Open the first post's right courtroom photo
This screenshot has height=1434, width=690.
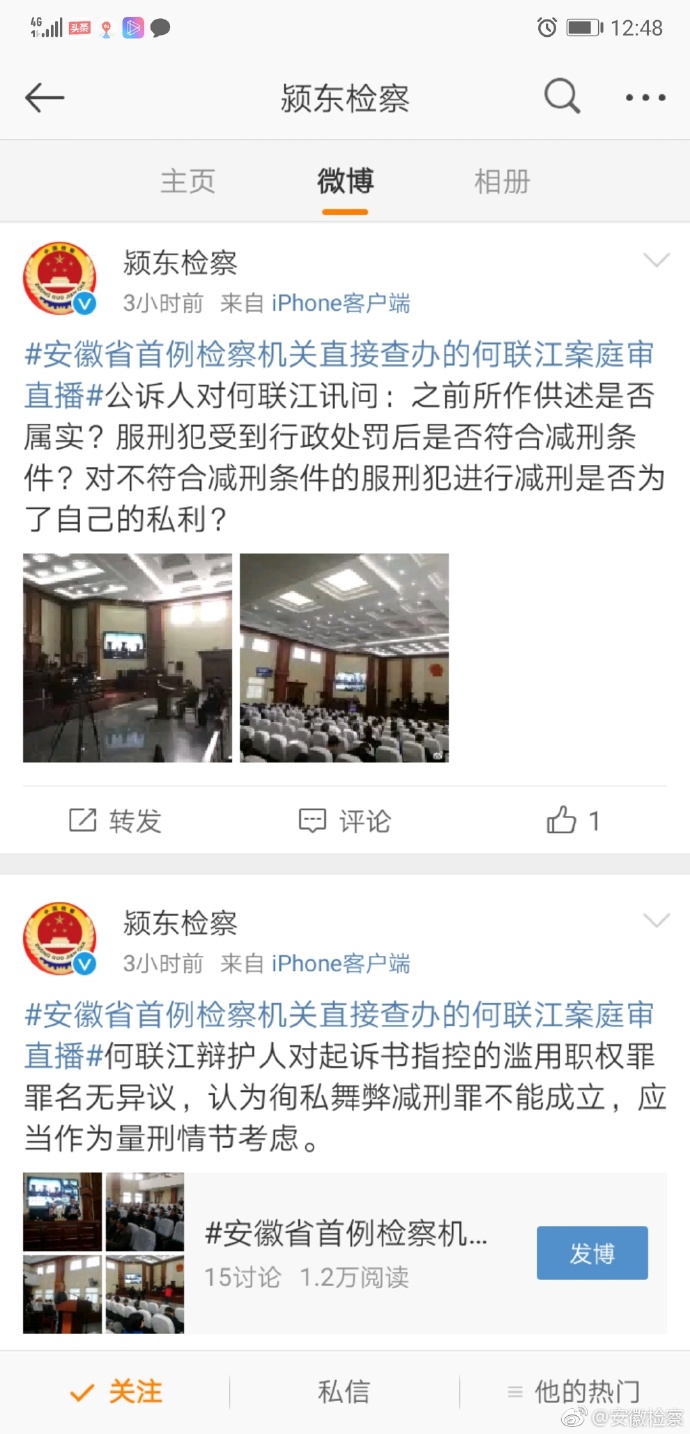pyautogui.click(x=344, y=658)
